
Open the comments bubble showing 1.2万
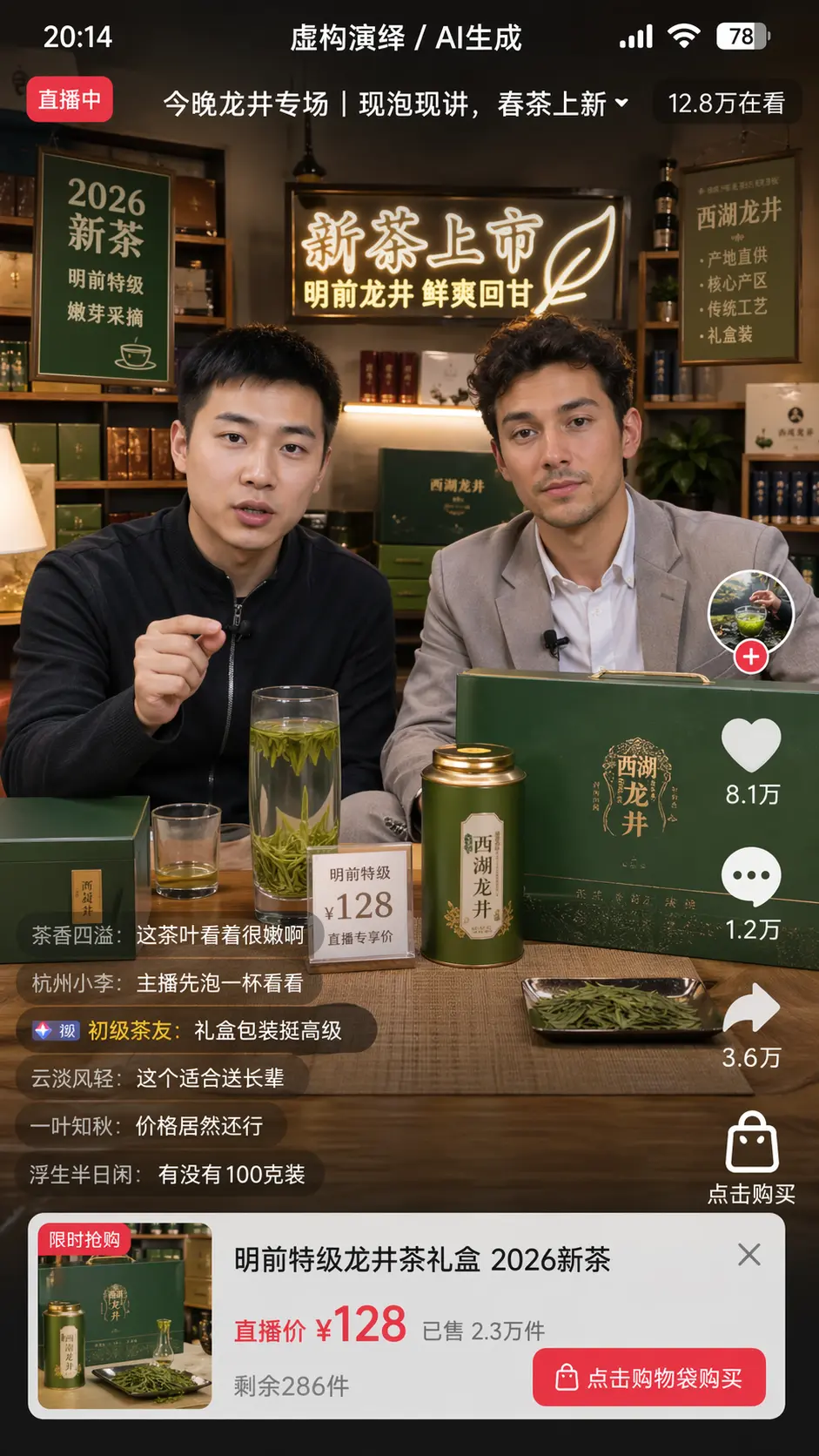click(x=751, y=876)
